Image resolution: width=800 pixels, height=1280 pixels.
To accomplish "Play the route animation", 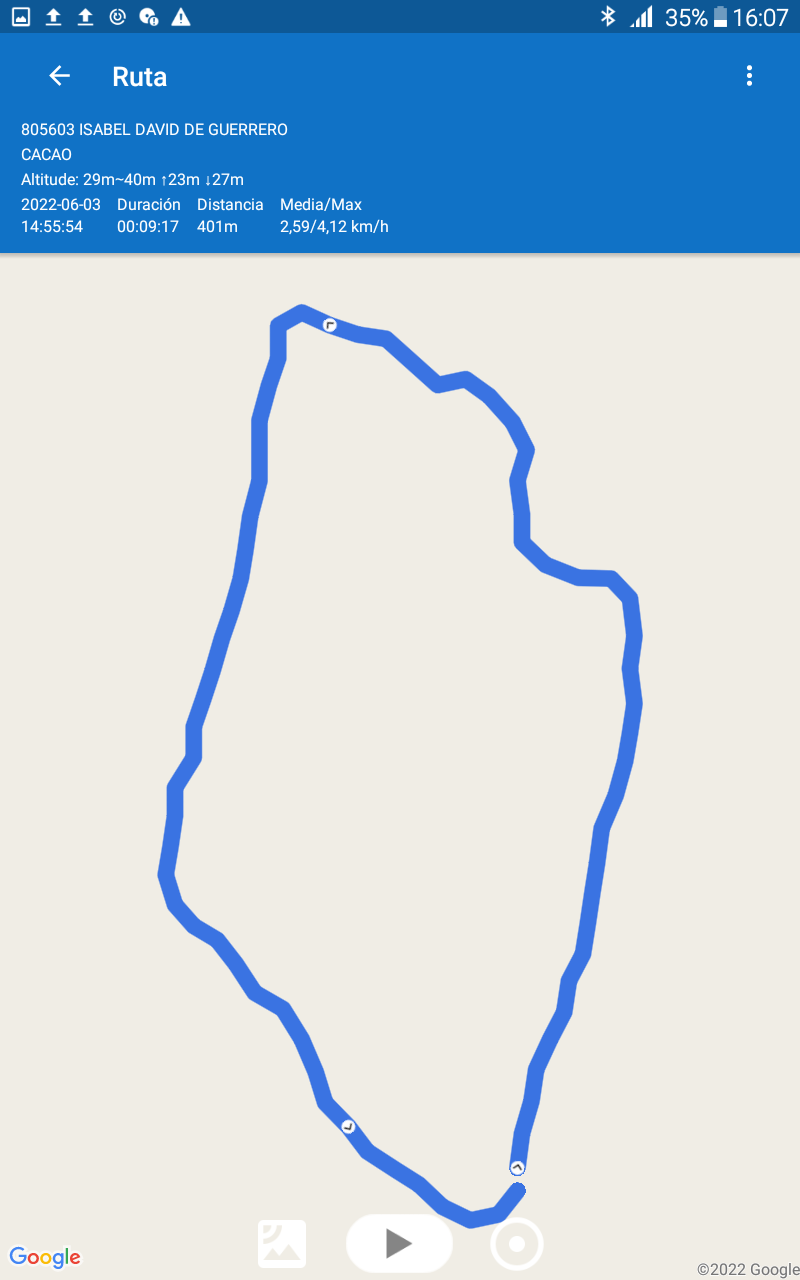I will pos(399,1243).
